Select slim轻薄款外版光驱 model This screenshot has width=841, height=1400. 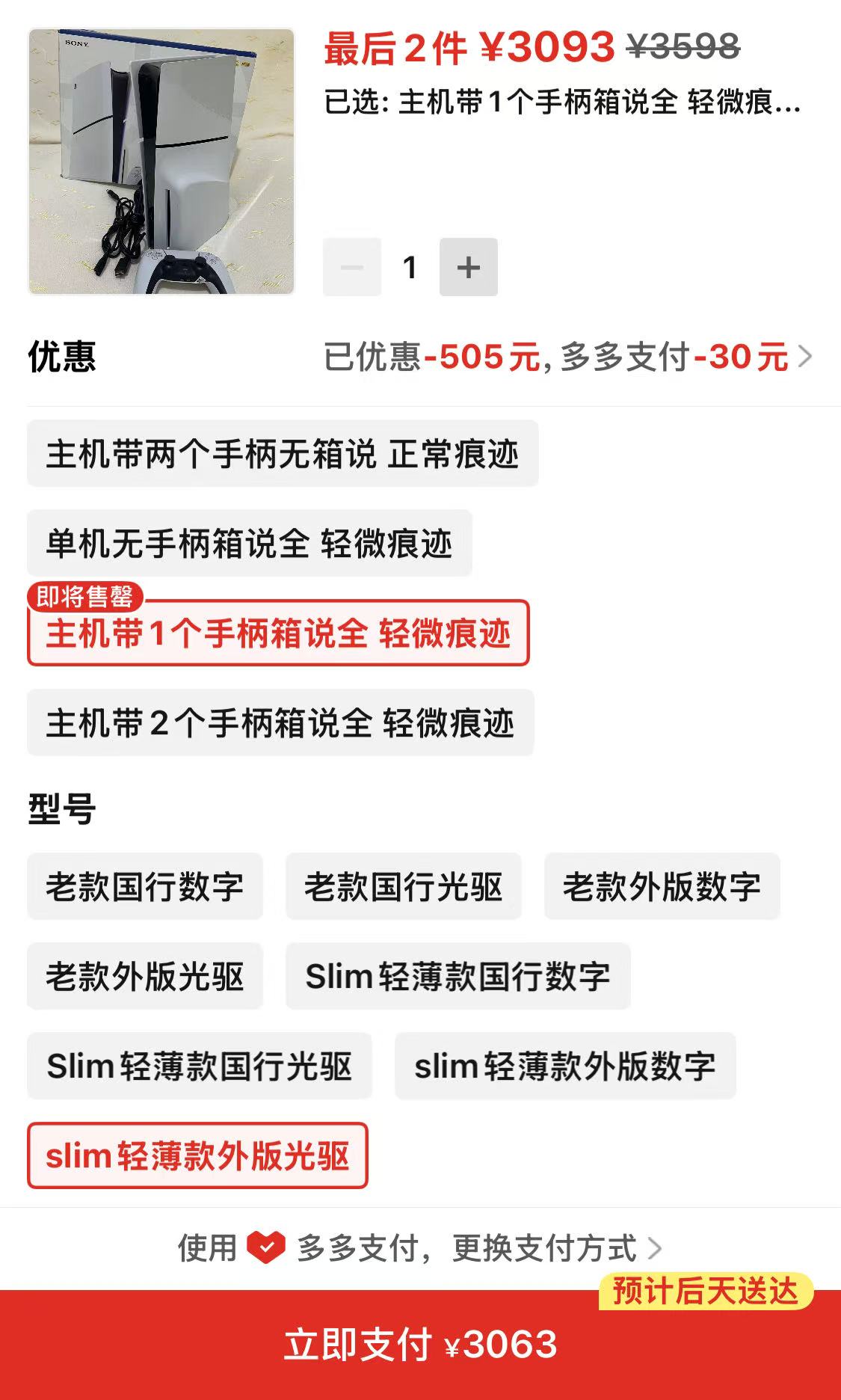pos(197,1156)
